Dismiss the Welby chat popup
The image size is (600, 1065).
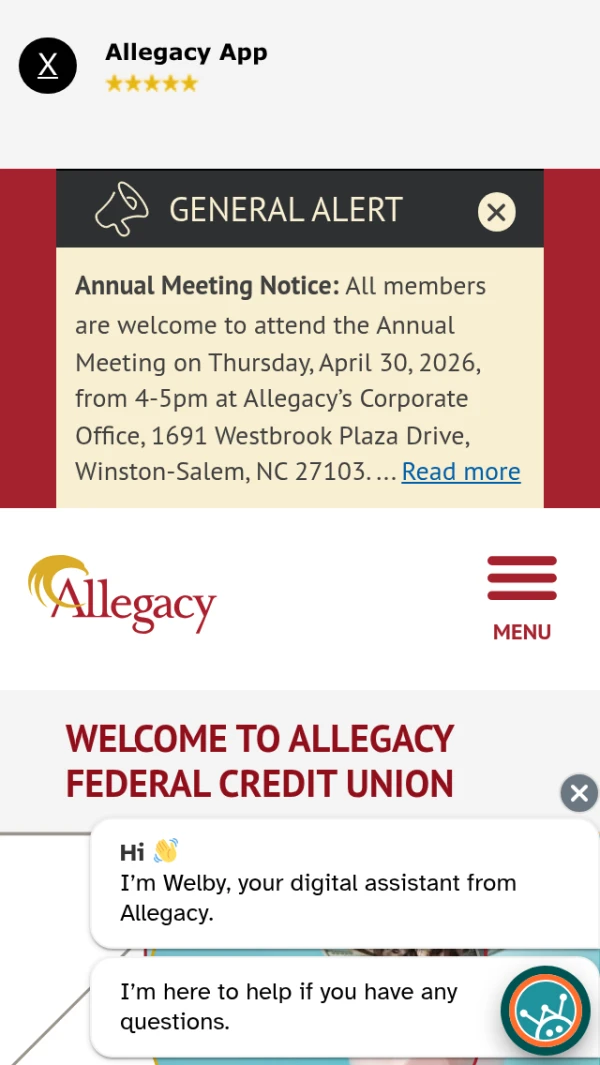point(579,793)
